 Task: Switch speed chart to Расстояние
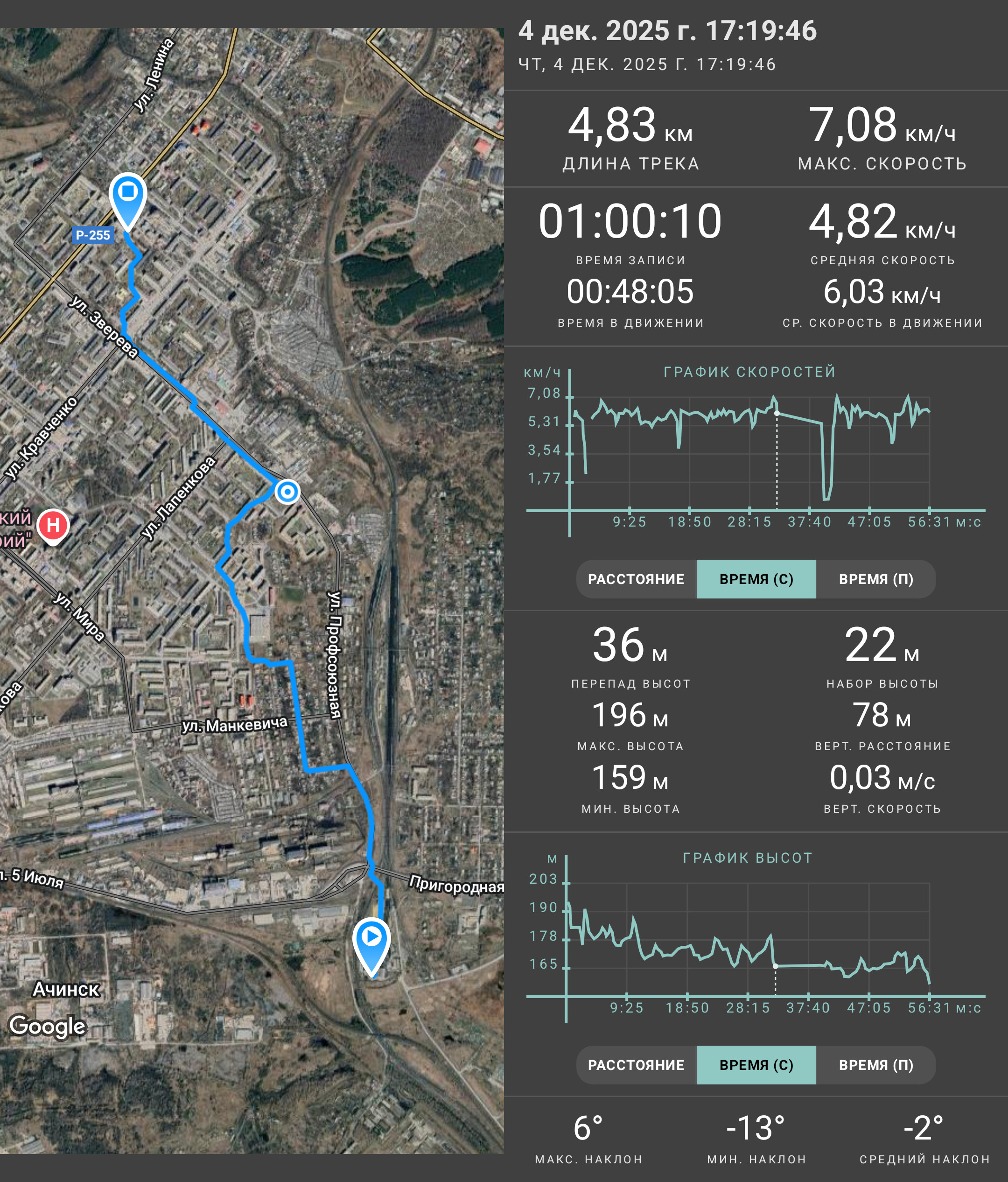click(x=636, y=579)
